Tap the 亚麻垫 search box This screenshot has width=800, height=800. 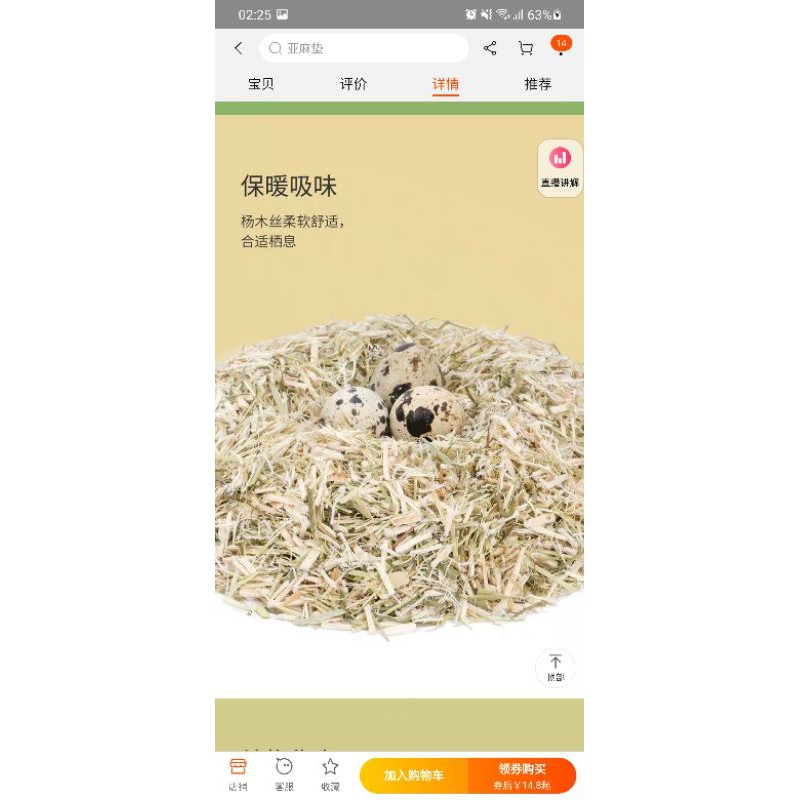click(364, 48)
